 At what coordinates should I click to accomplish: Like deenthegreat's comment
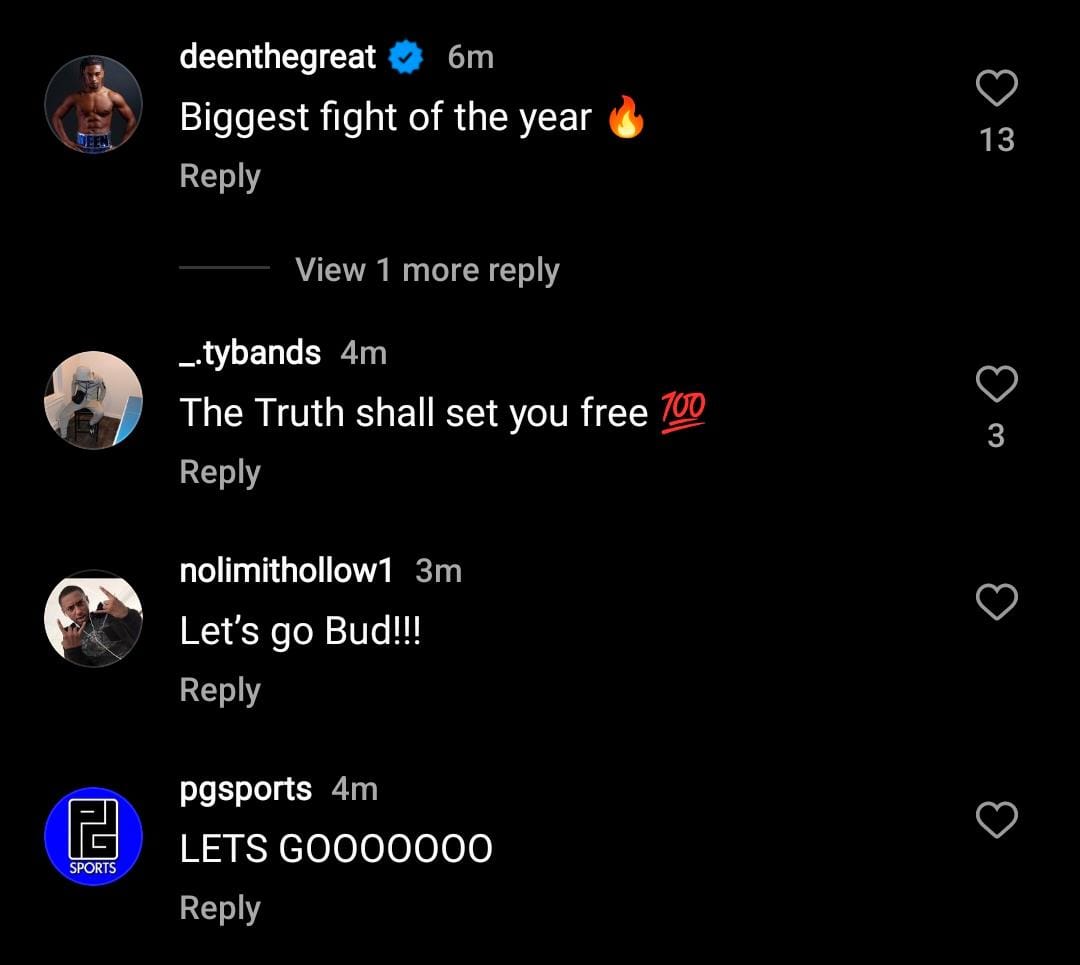pos(996,89)
